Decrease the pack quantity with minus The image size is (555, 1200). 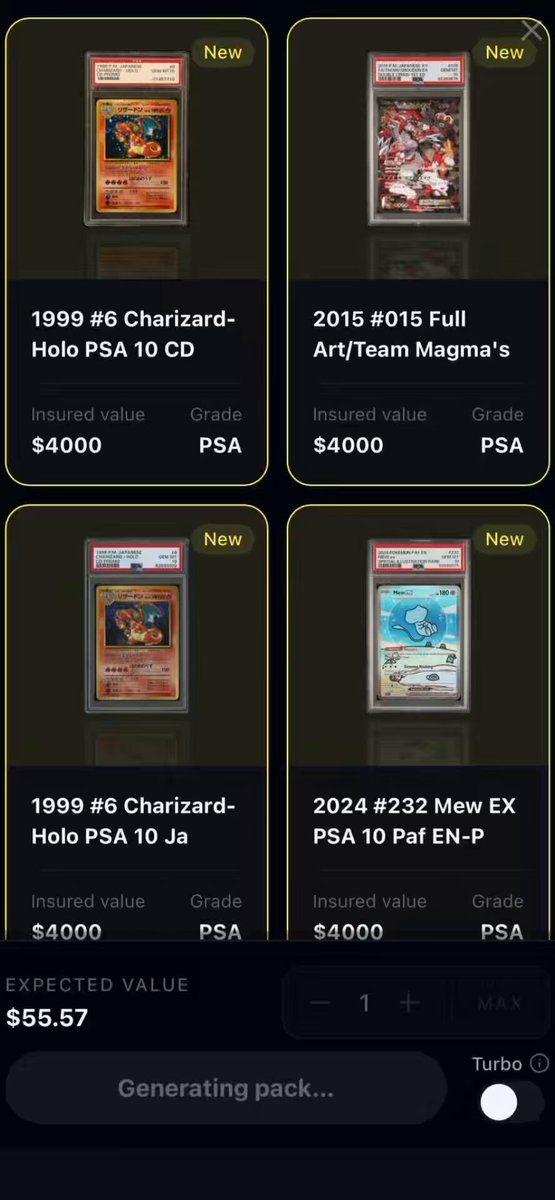coord(320,1003)
